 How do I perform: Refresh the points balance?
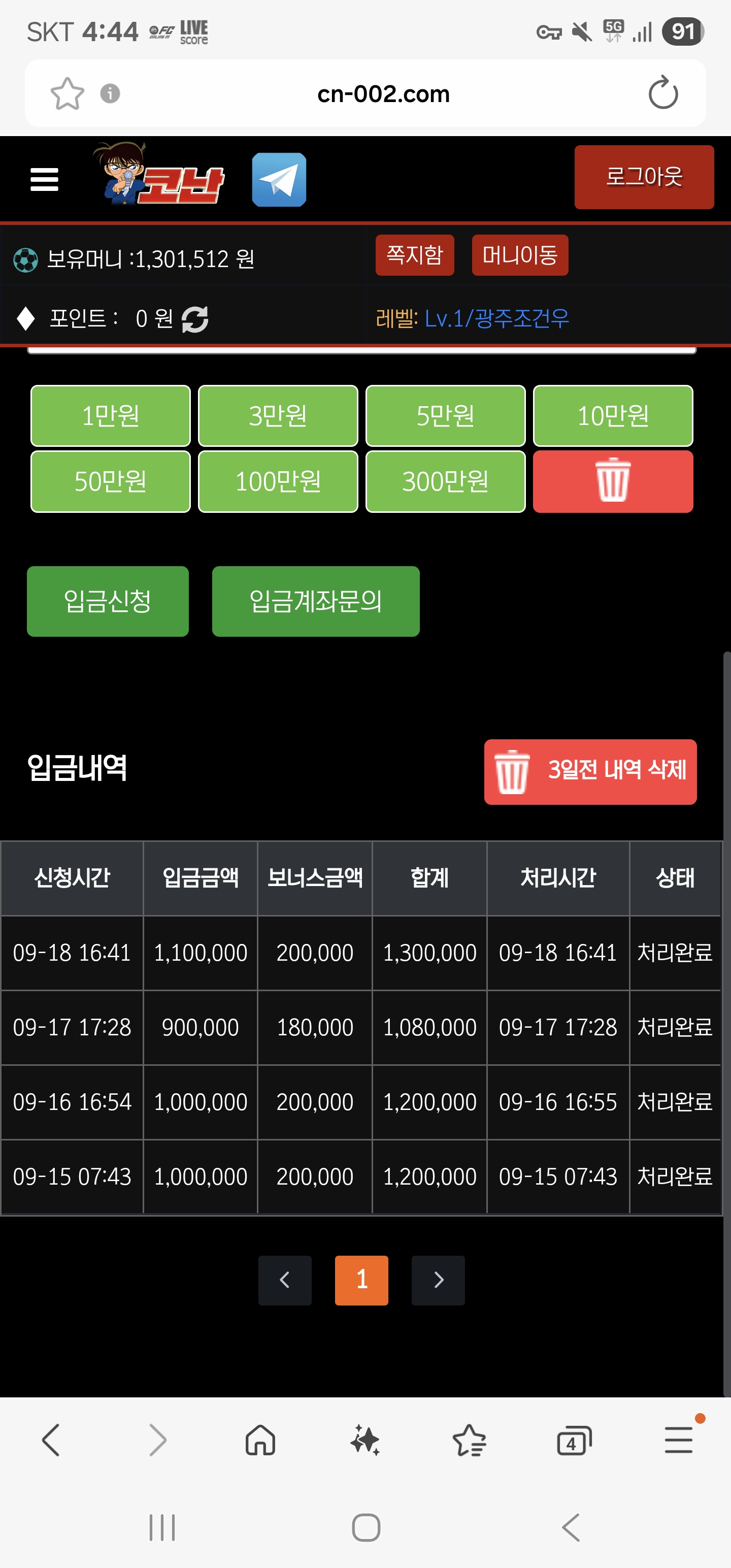[195, 319]
